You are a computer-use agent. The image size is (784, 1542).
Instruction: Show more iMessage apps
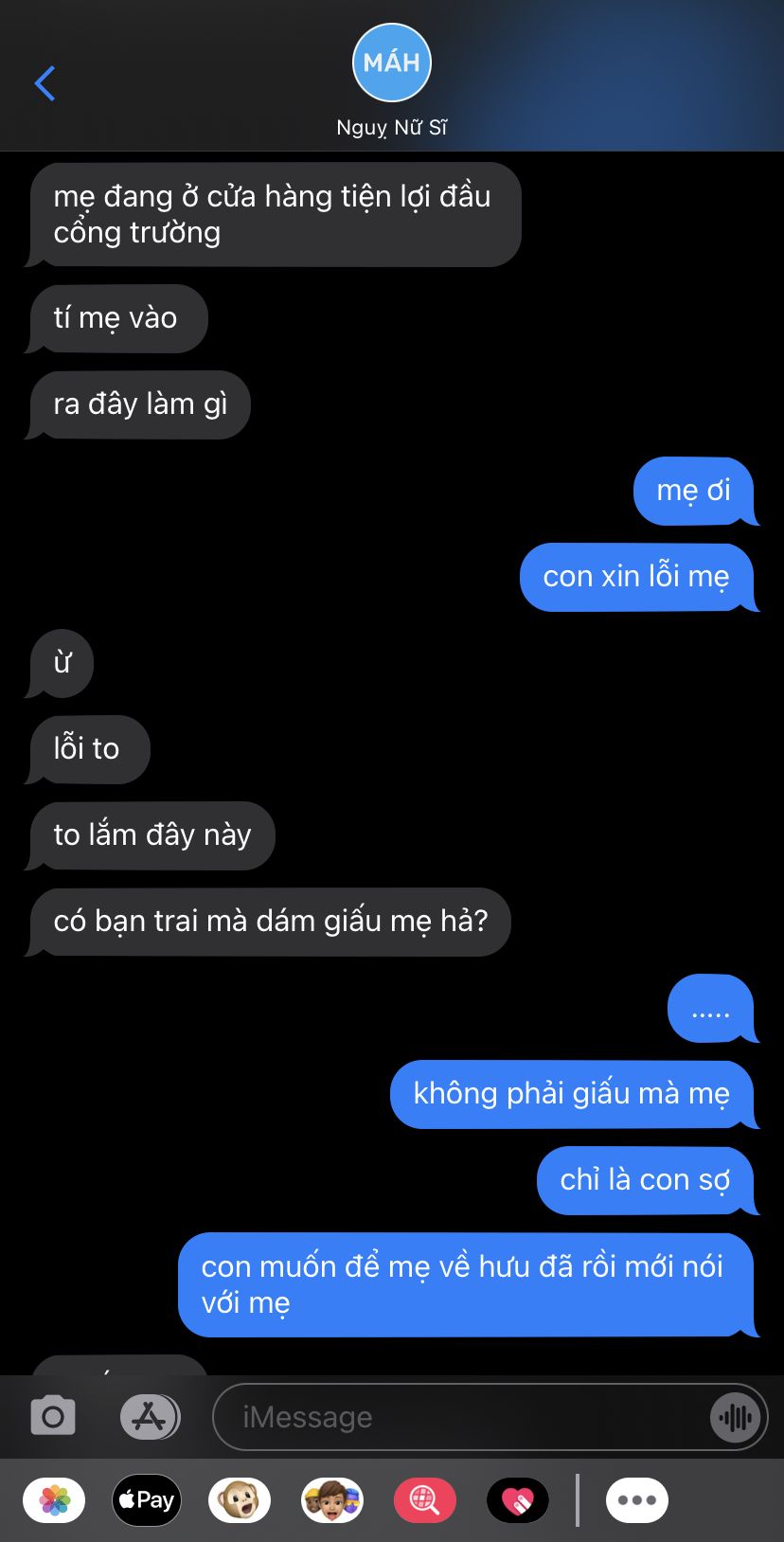tap(637, 1500)
